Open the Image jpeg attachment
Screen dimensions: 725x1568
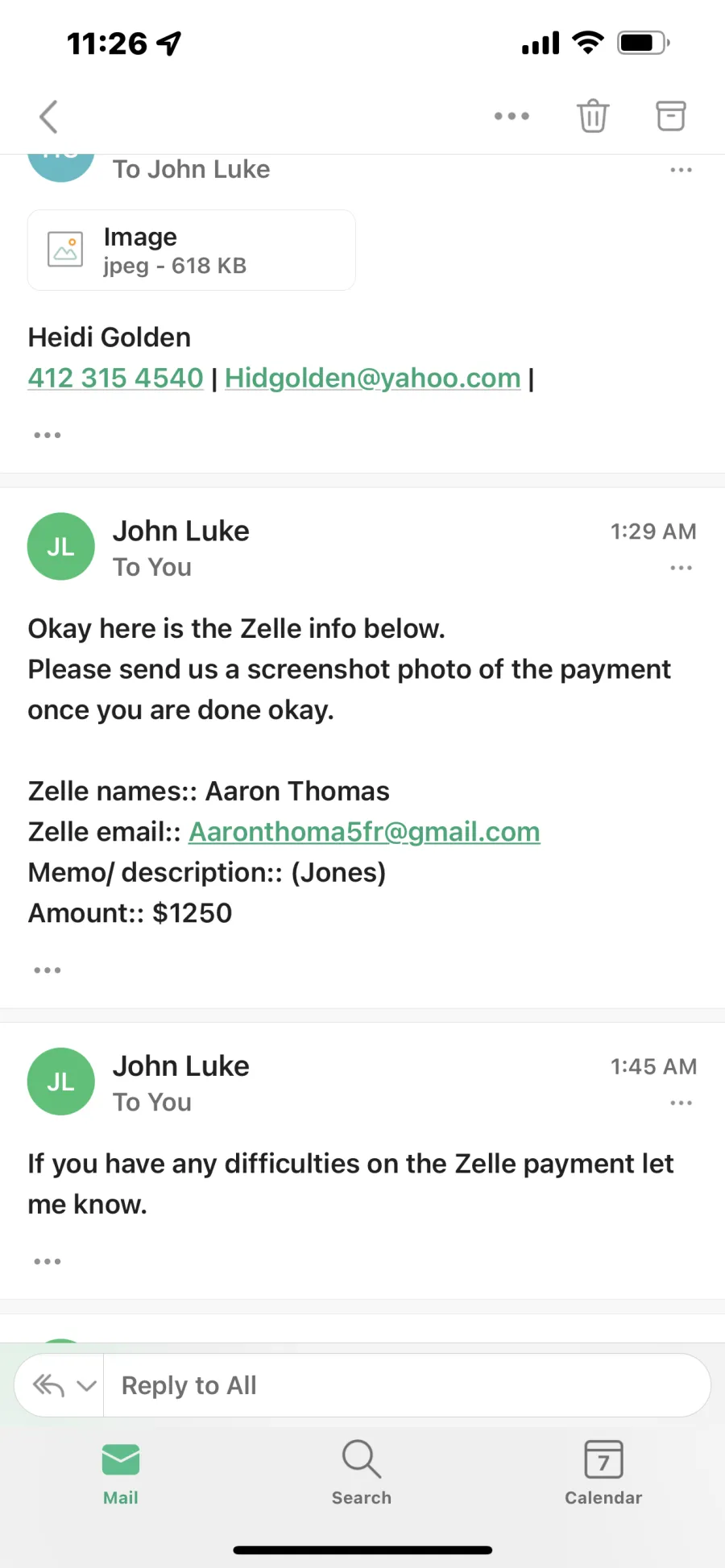[x=192, y=250]
